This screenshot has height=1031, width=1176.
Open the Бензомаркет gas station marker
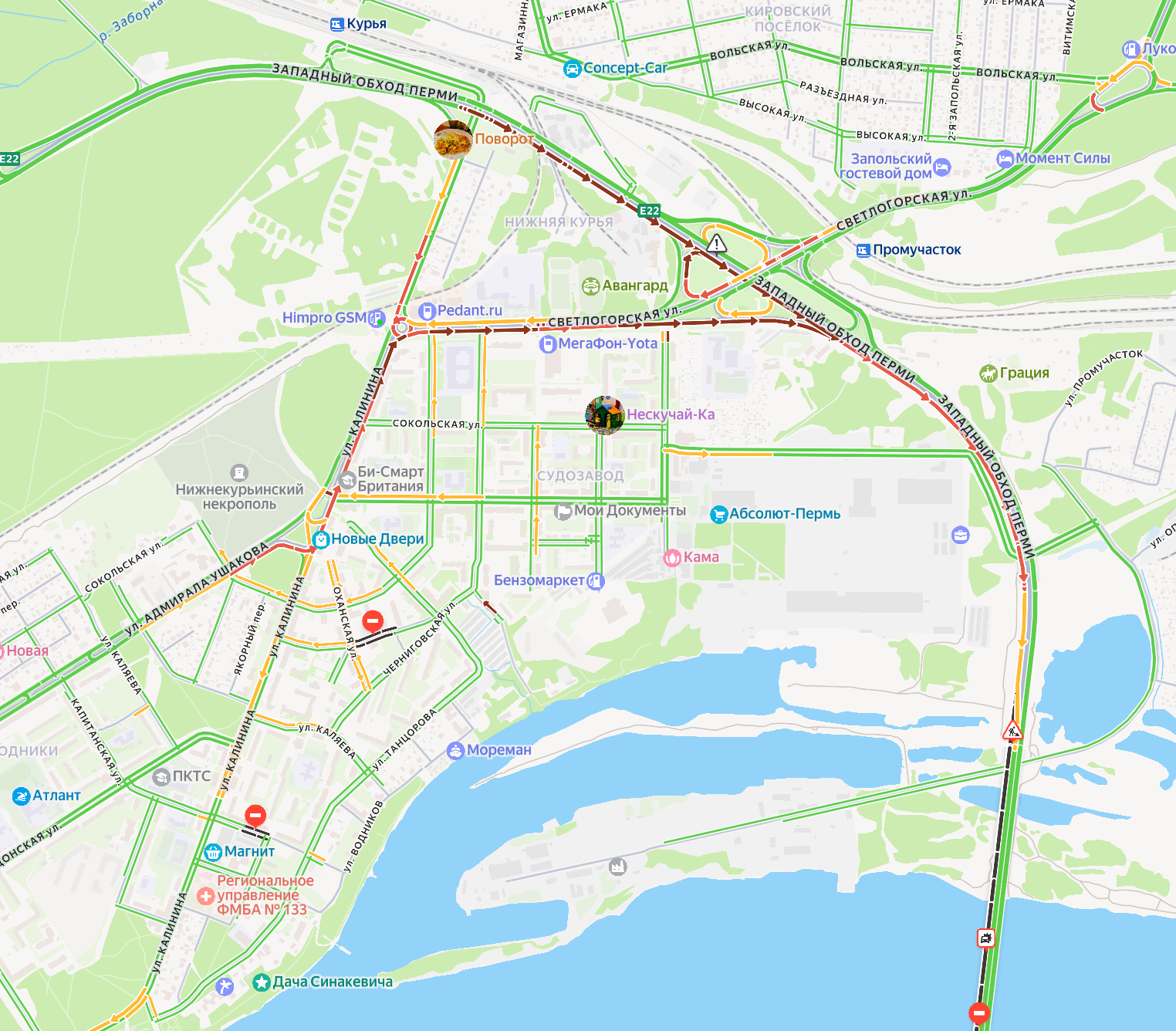tap(596, 580)
